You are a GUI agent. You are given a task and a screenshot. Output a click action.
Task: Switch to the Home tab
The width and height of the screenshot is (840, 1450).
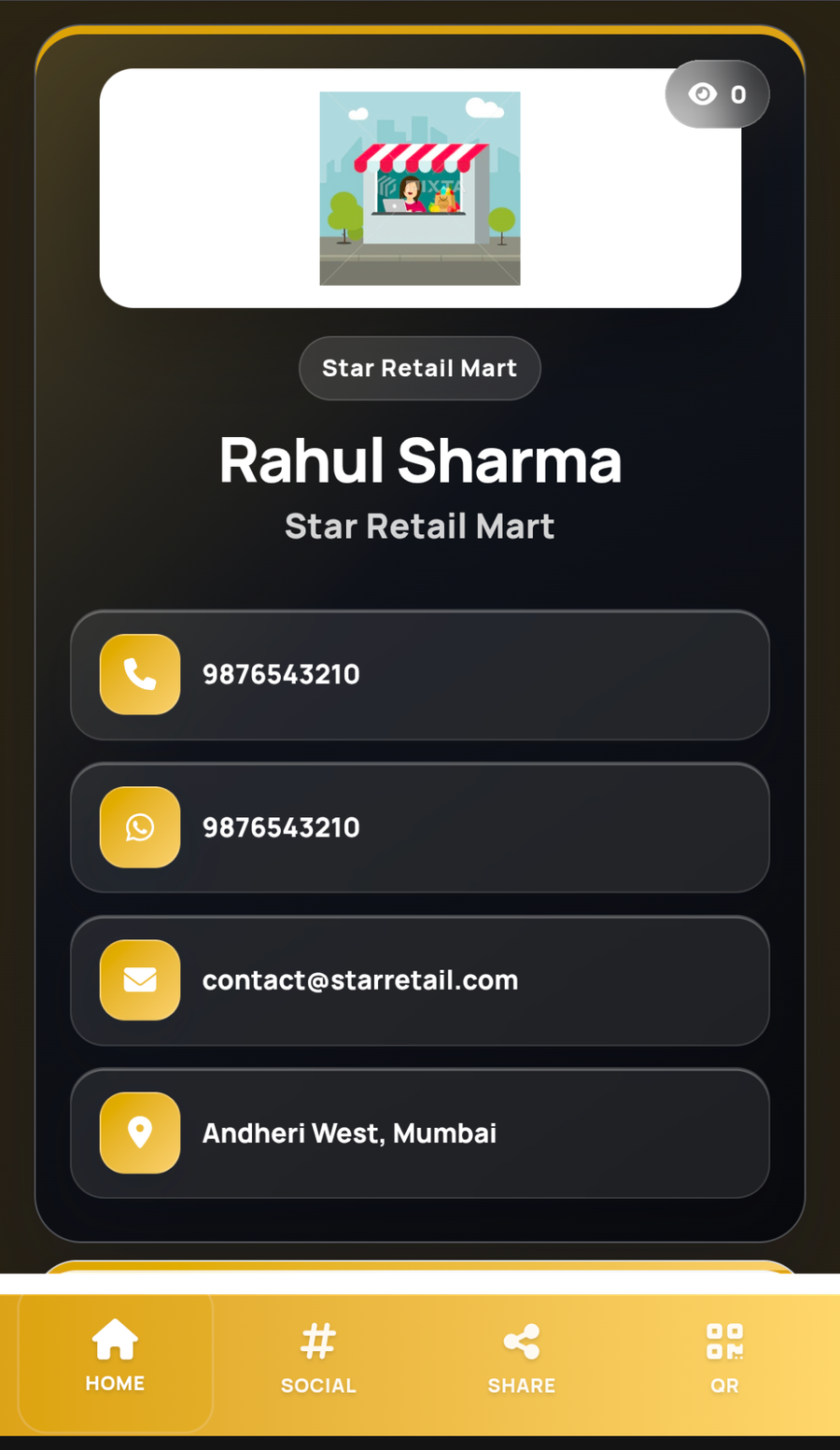tap(116, 1359)
